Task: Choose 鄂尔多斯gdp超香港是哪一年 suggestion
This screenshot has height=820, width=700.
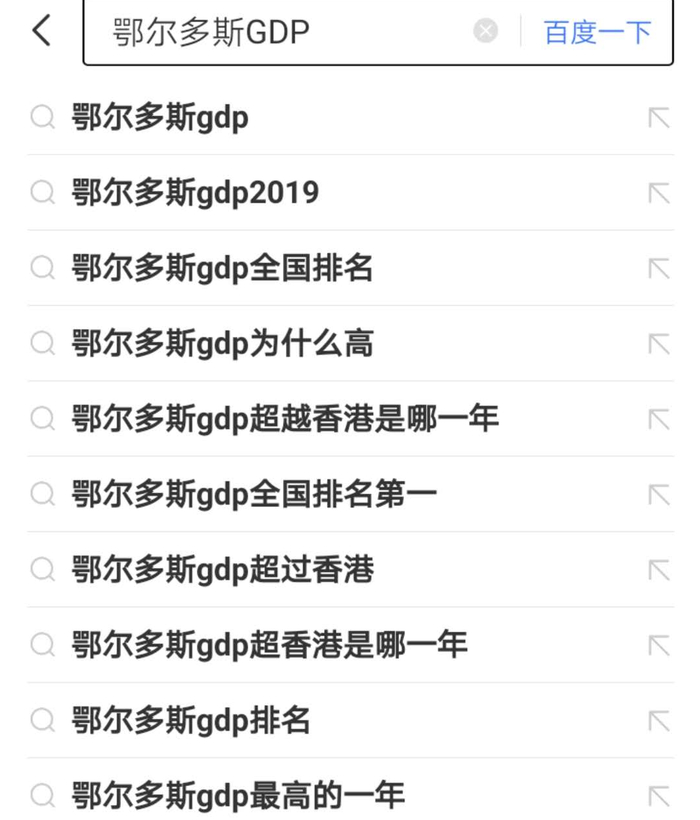Action: pos(269,645)
